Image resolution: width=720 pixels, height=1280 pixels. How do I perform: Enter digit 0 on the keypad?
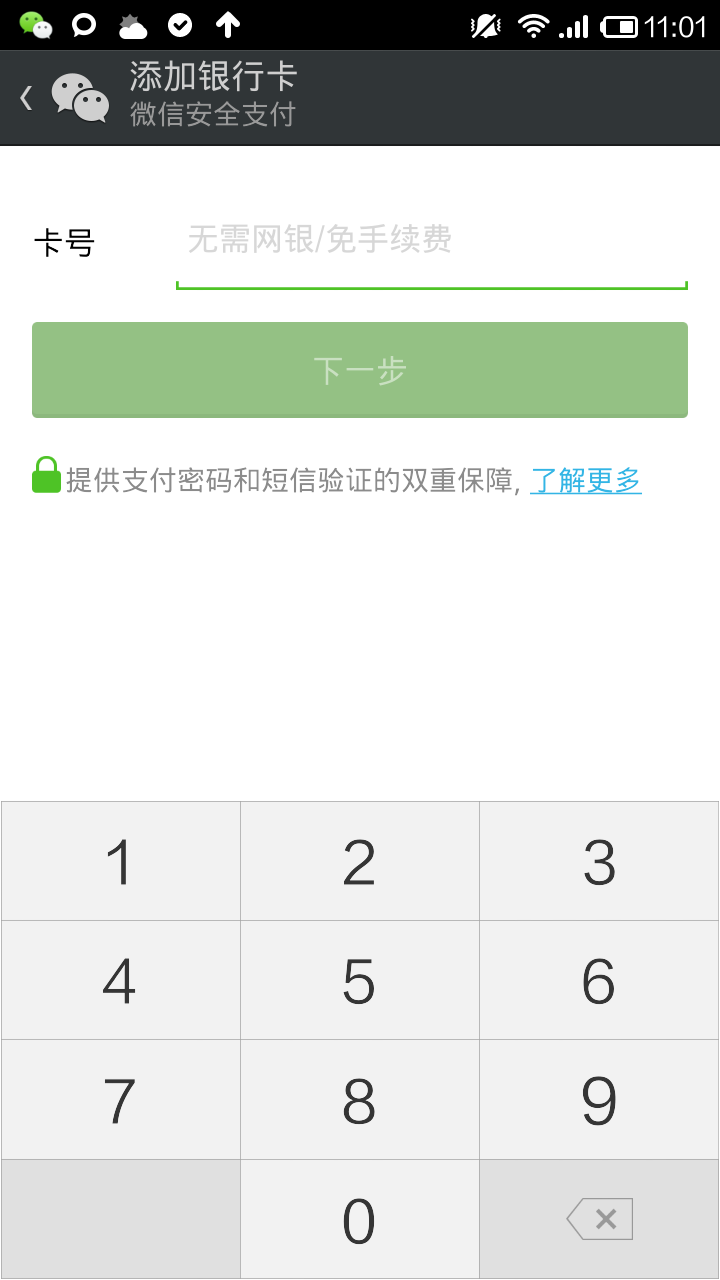pos(360,1219)
